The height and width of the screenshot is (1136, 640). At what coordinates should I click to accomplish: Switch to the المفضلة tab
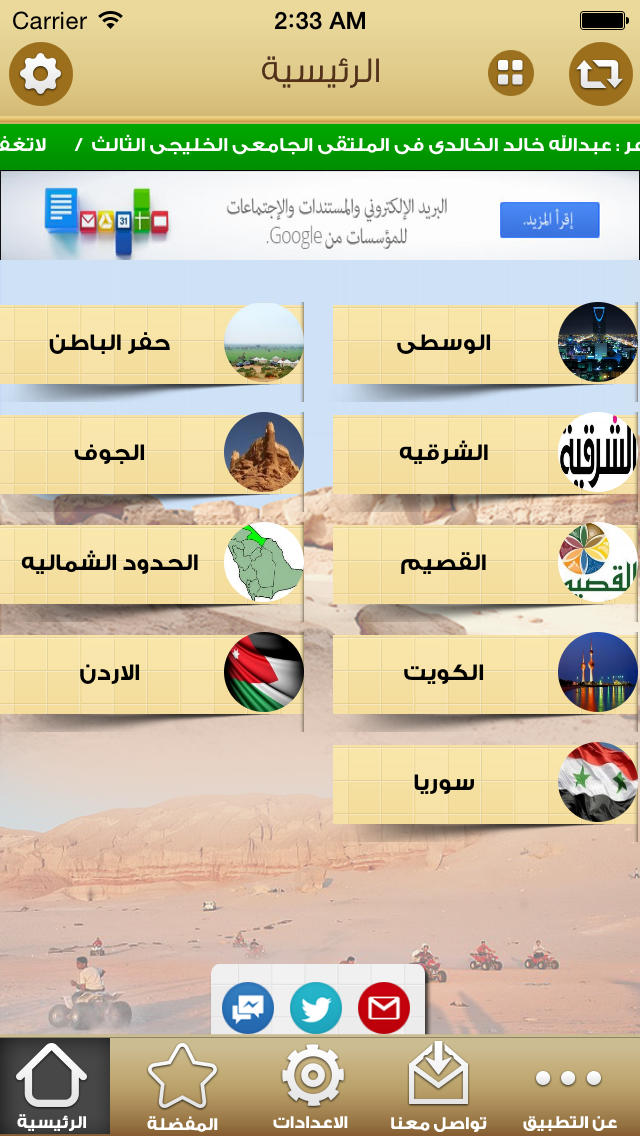click(182, 1087)
